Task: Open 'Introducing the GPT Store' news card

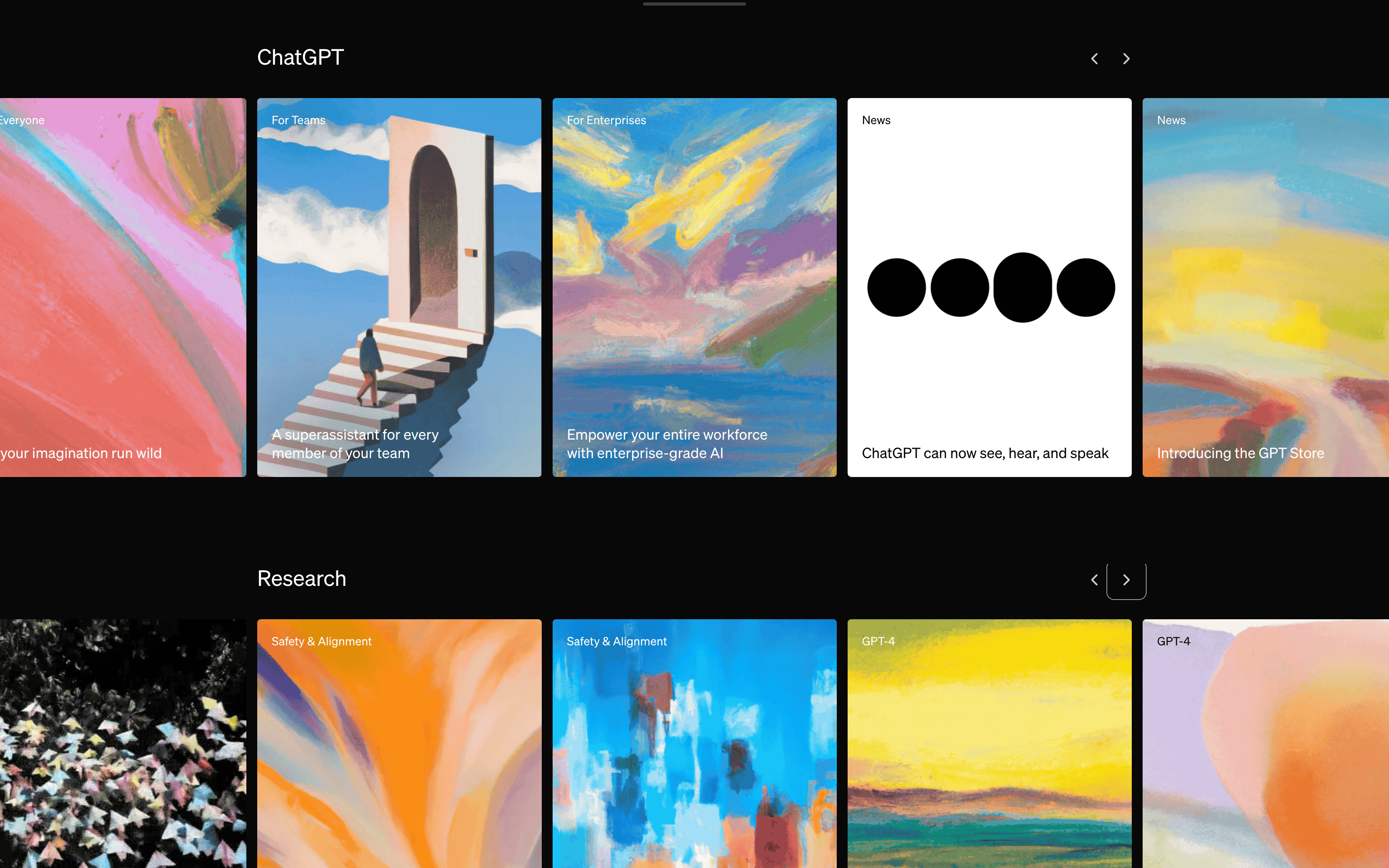Action: [x=1265, y=287]
